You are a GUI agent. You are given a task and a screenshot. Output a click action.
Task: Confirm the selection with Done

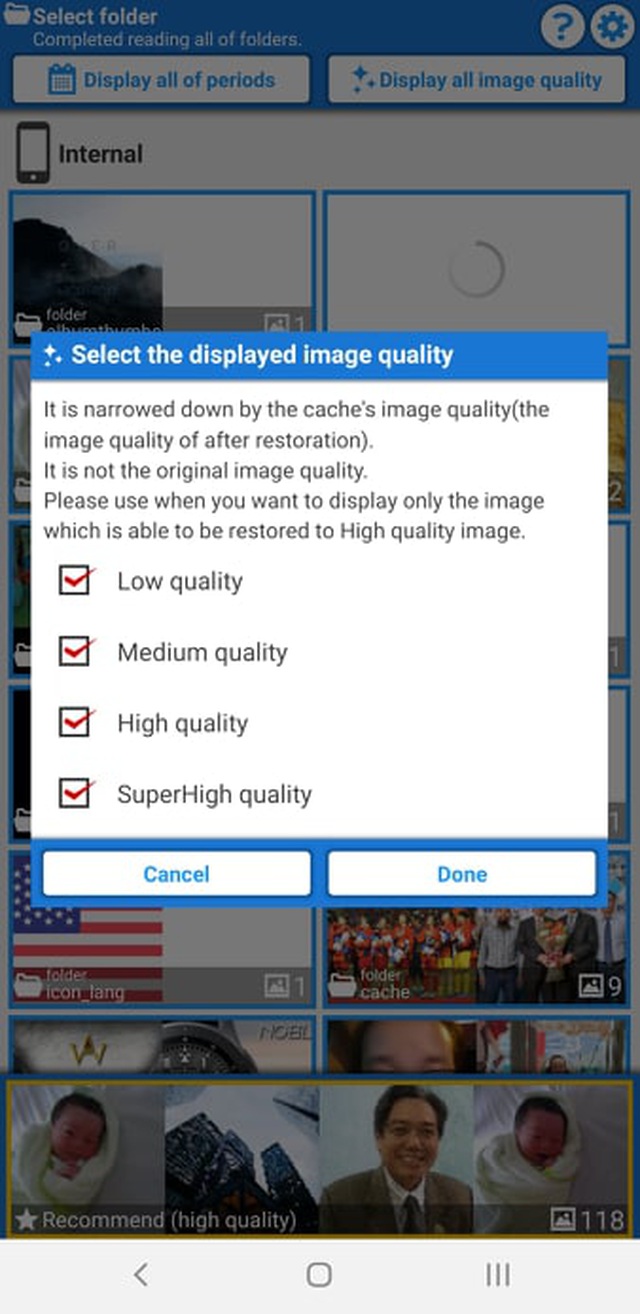pos(462,874)
